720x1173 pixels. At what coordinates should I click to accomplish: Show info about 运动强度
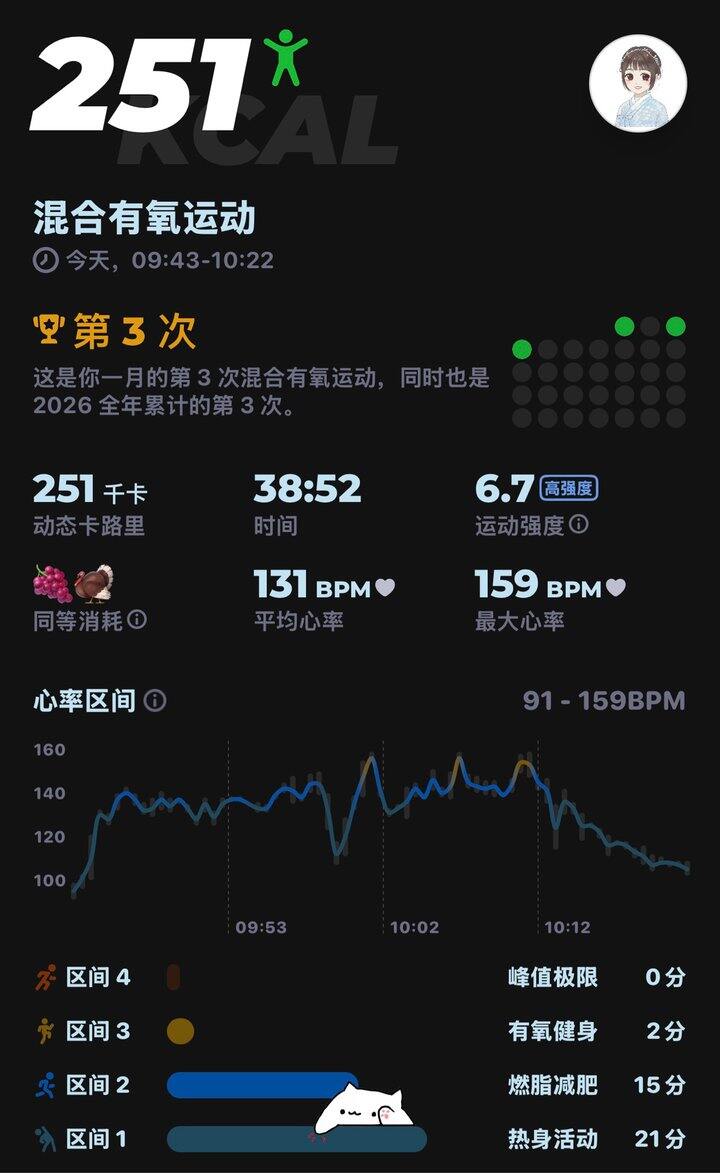tap(579, 524)
